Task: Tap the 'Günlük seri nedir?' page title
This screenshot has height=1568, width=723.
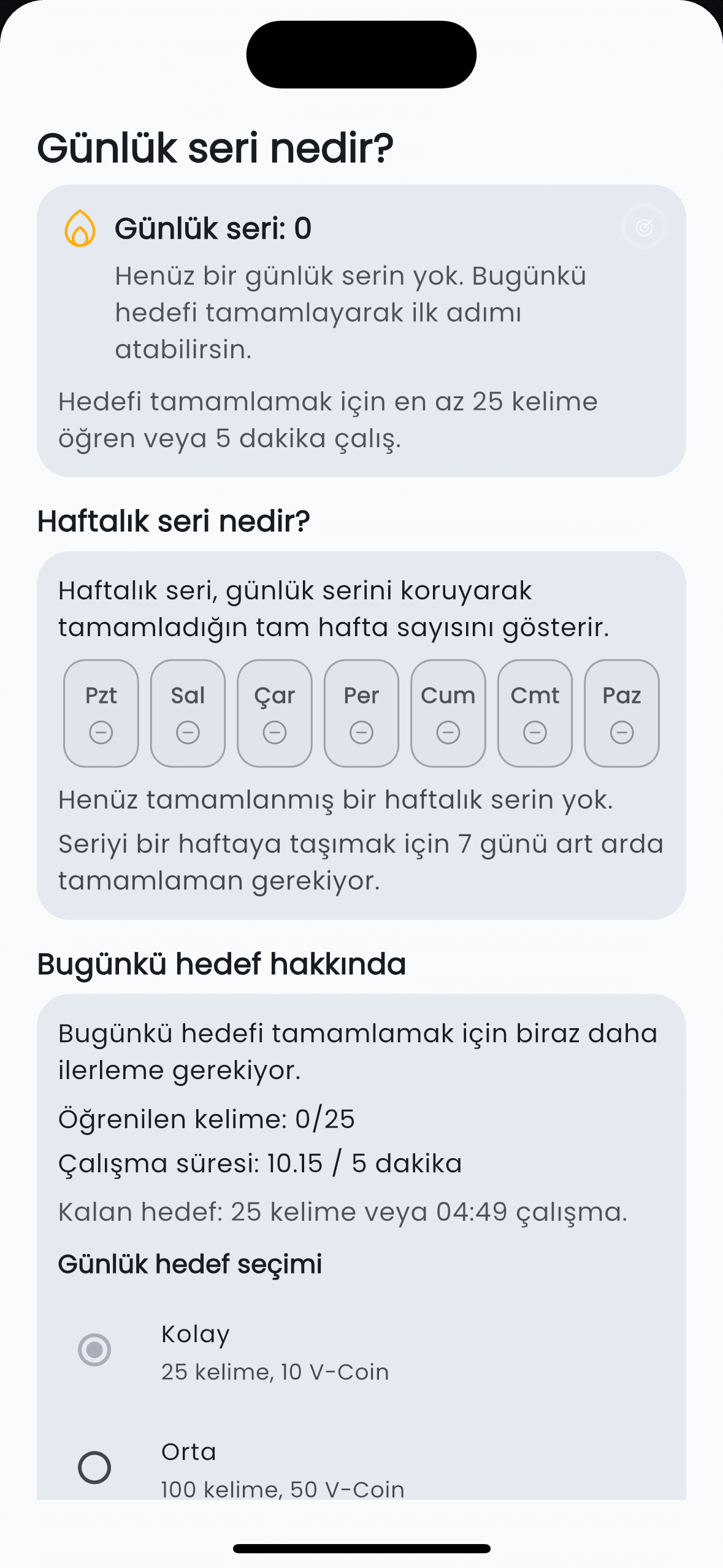Action: (215, 147)
